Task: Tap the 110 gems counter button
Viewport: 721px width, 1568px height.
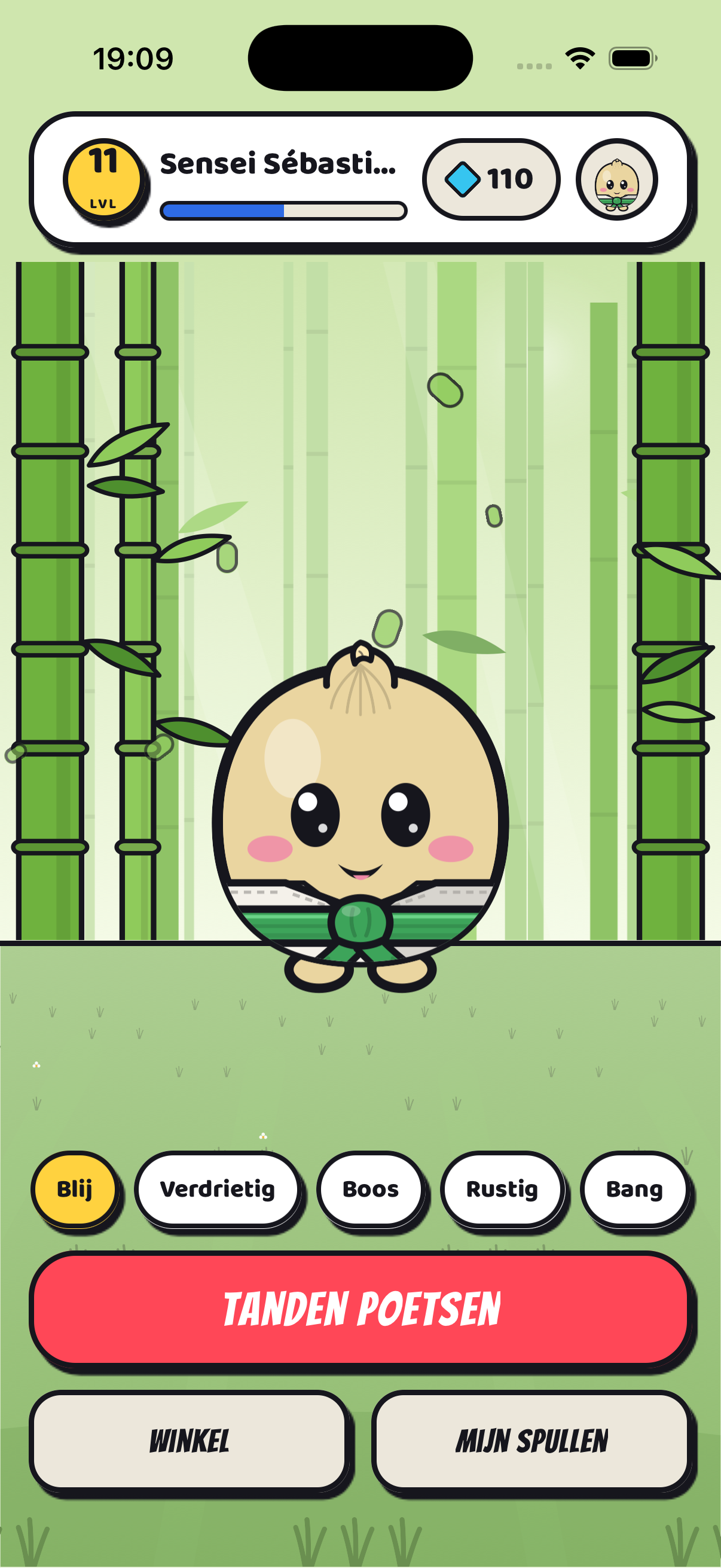Action: [x=491, y=179]
